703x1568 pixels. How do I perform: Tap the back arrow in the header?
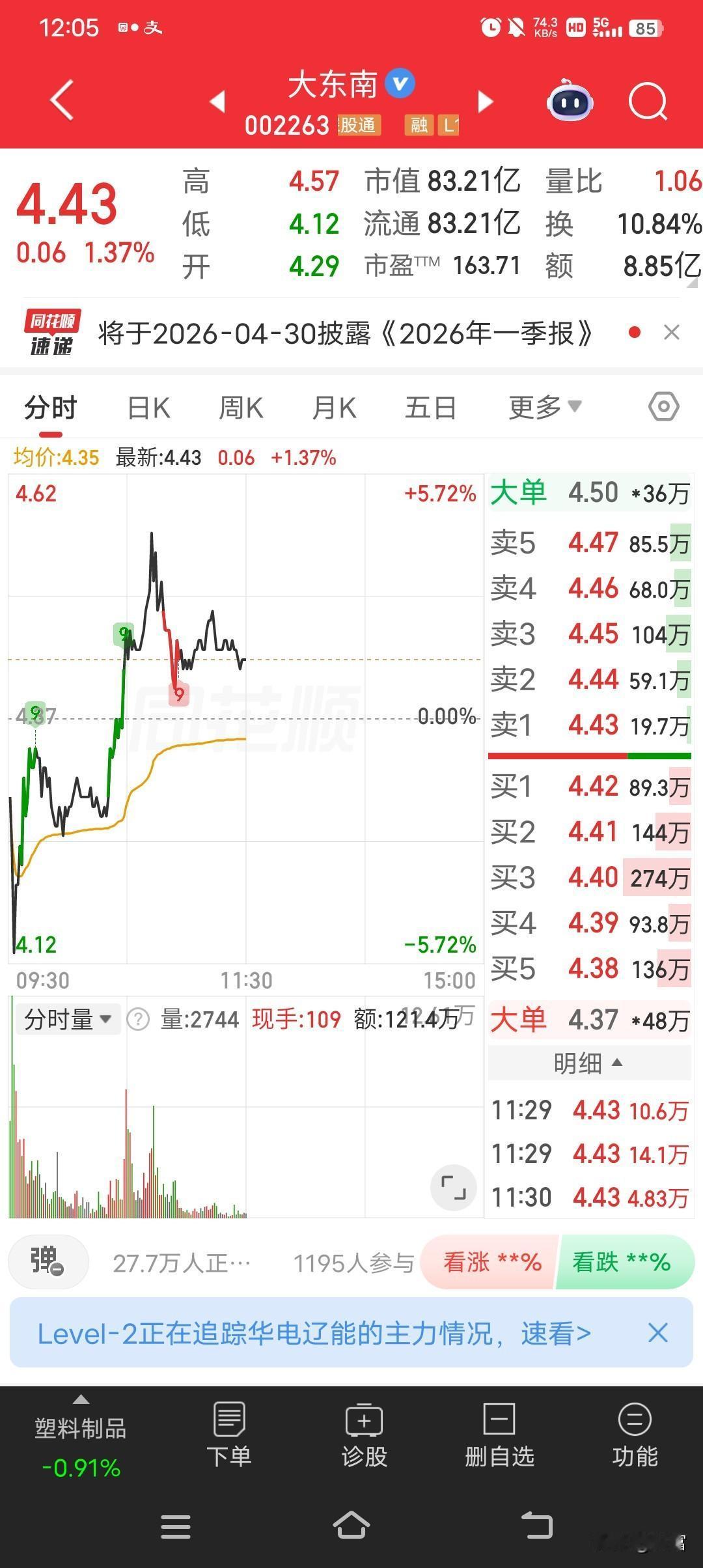(x=61, y=102)
